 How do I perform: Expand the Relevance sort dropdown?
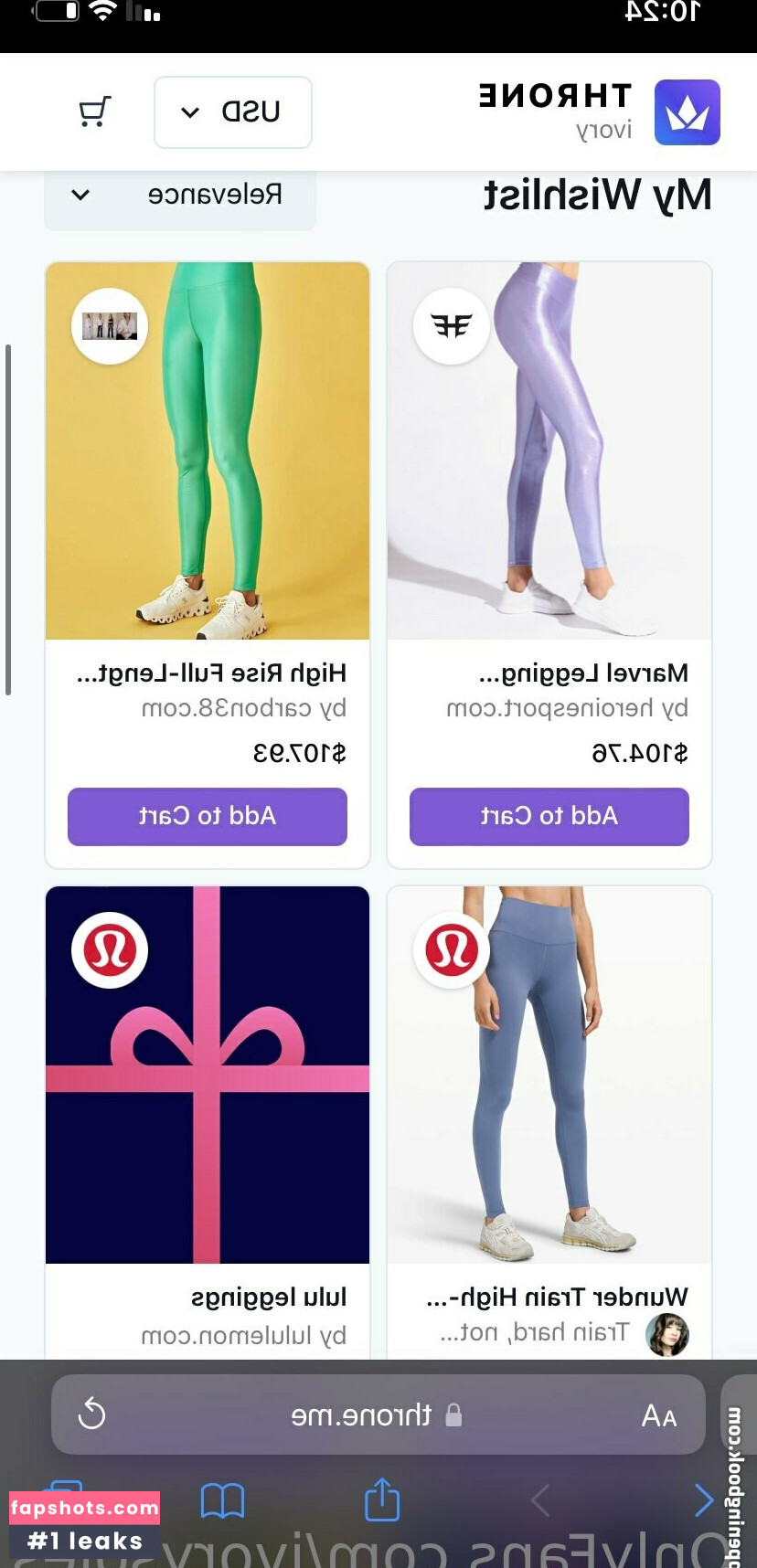click(x=180, y=196)
